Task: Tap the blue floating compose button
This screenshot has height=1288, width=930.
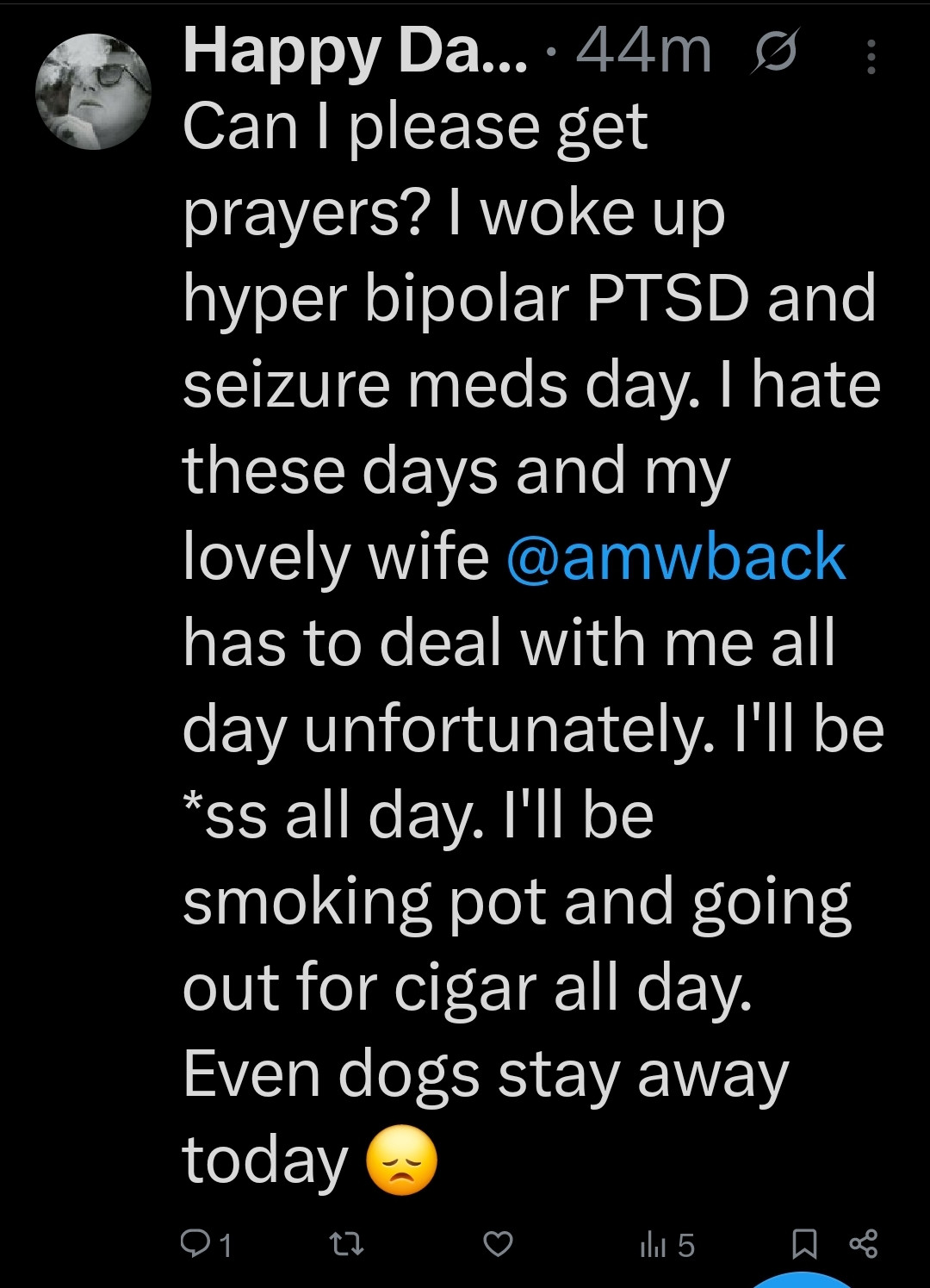Action: coord(801,1280)
